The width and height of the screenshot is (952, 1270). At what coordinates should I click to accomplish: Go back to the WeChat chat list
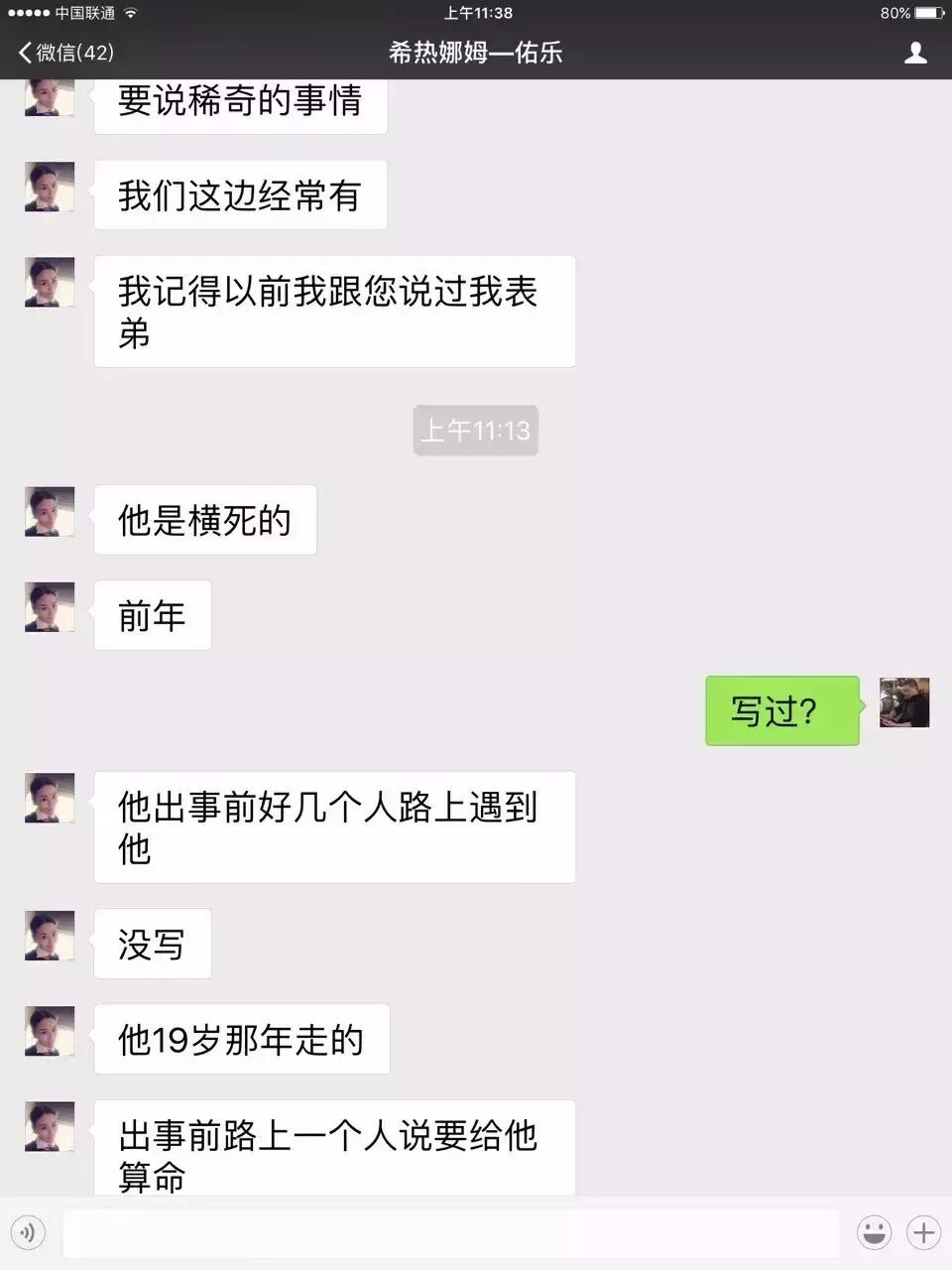[x=65, y=53]
